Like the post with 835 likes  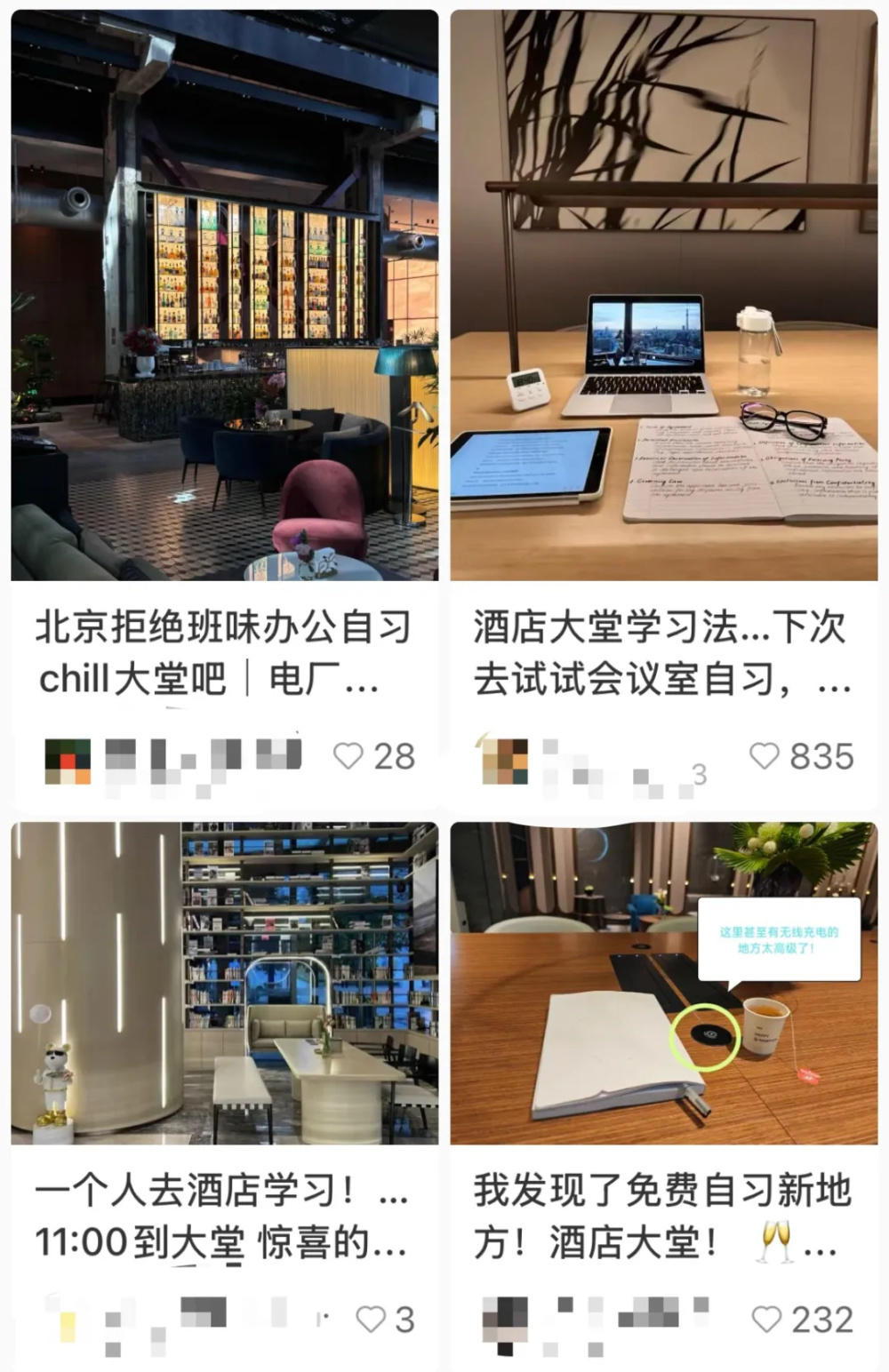764,756
